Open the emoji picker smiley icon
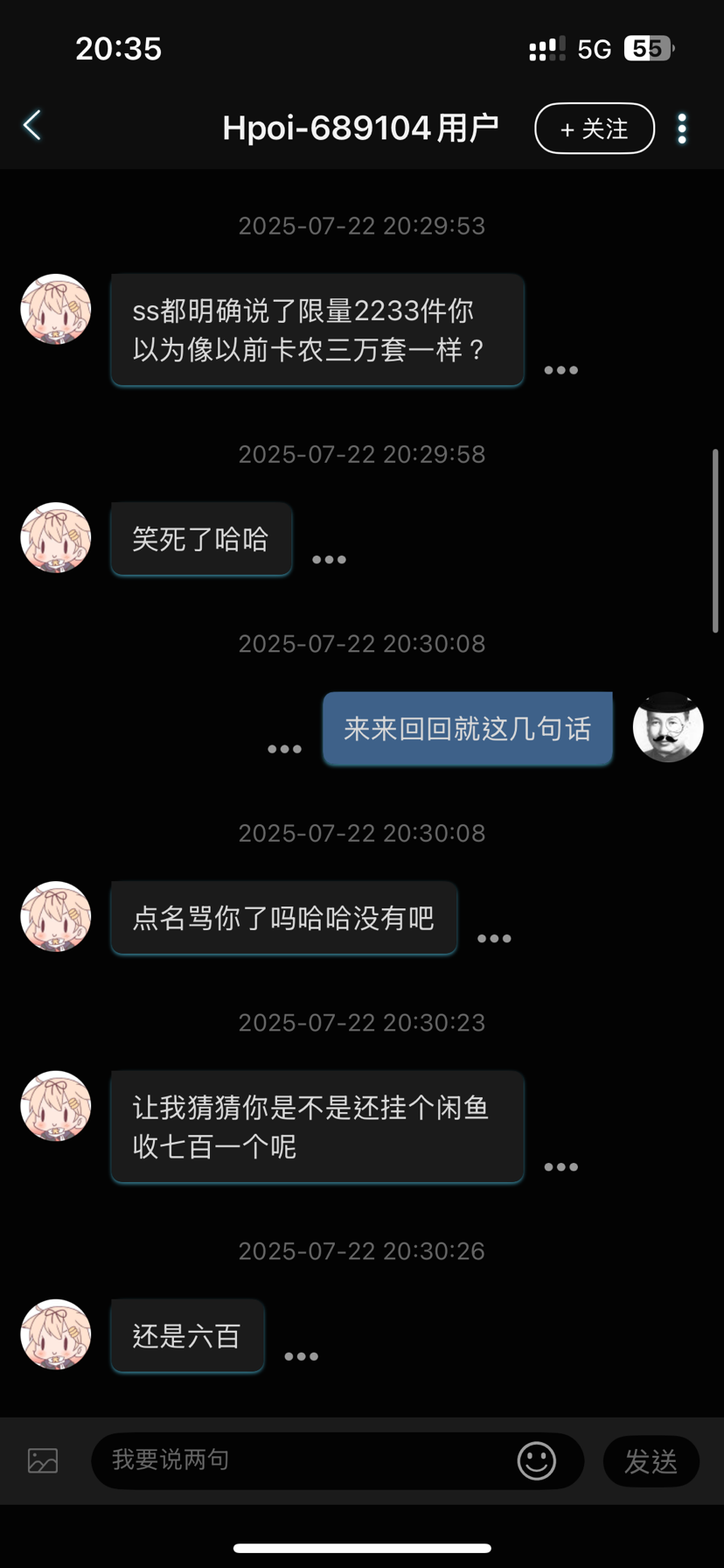 point(536,1460)
